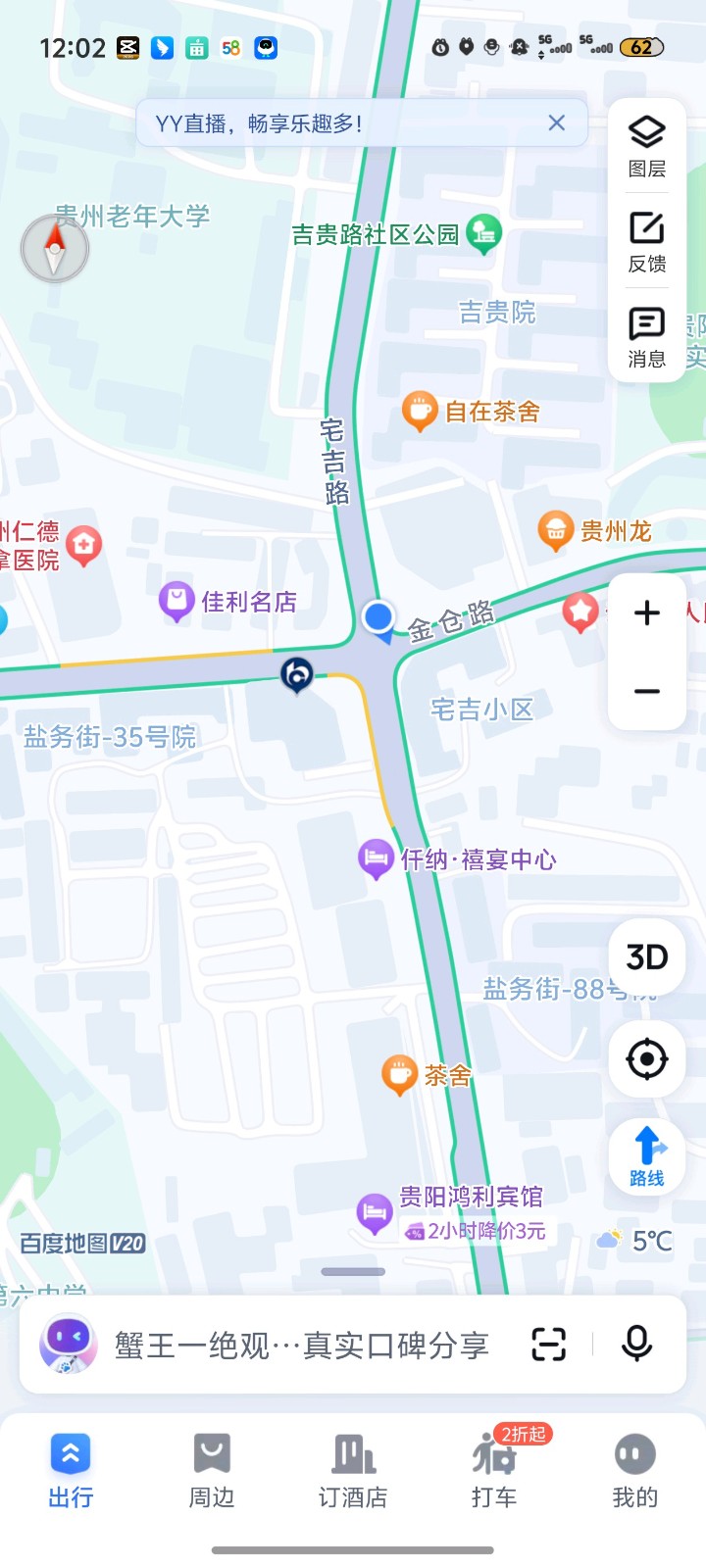
Task: Open 路线 to plan a route
Action: coord(646,1156)
